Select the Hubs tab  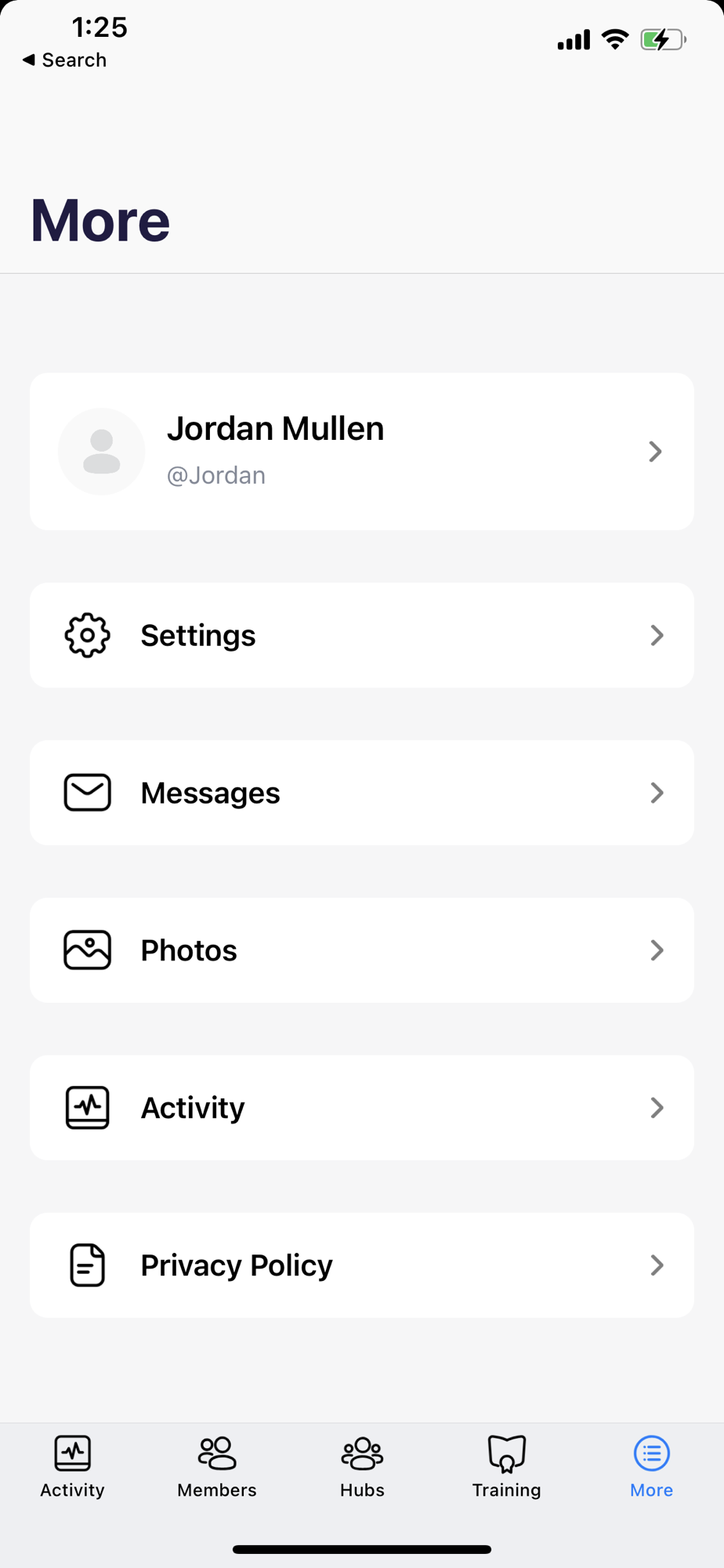[x=362, y=1467]
